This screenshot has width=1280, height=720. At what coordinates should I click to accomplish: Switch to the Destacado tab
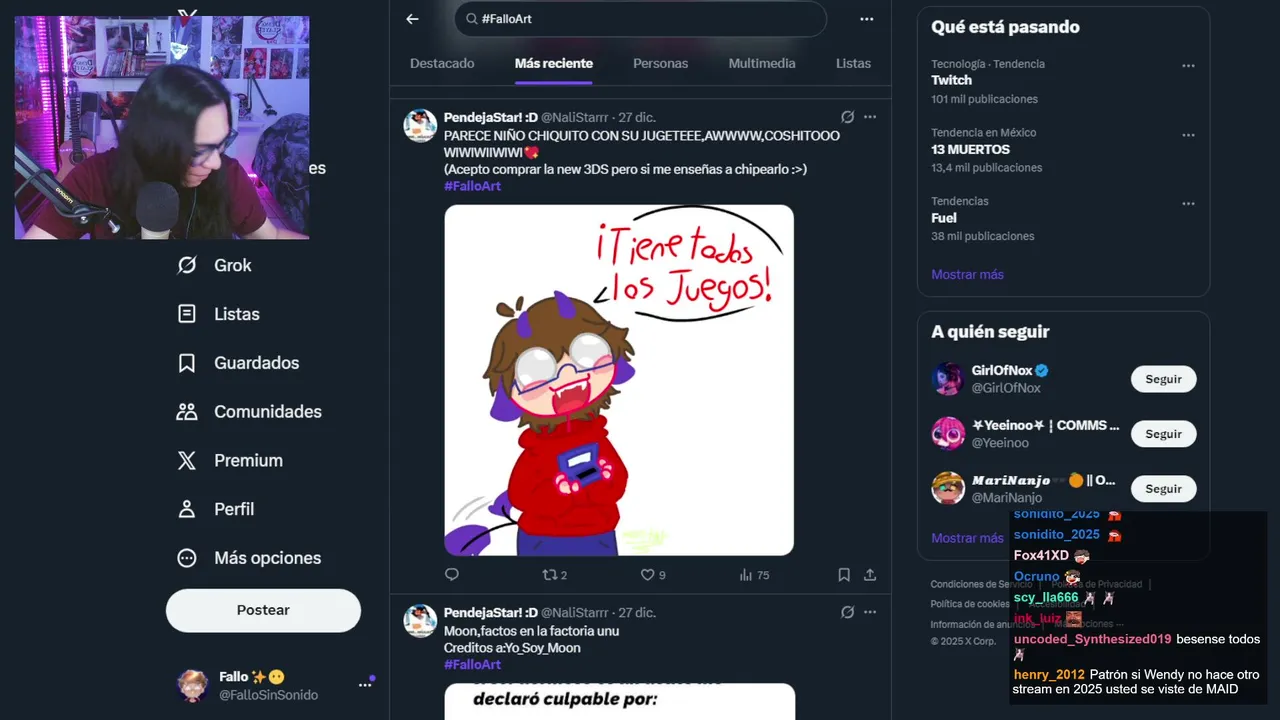(x=442, y=63)
